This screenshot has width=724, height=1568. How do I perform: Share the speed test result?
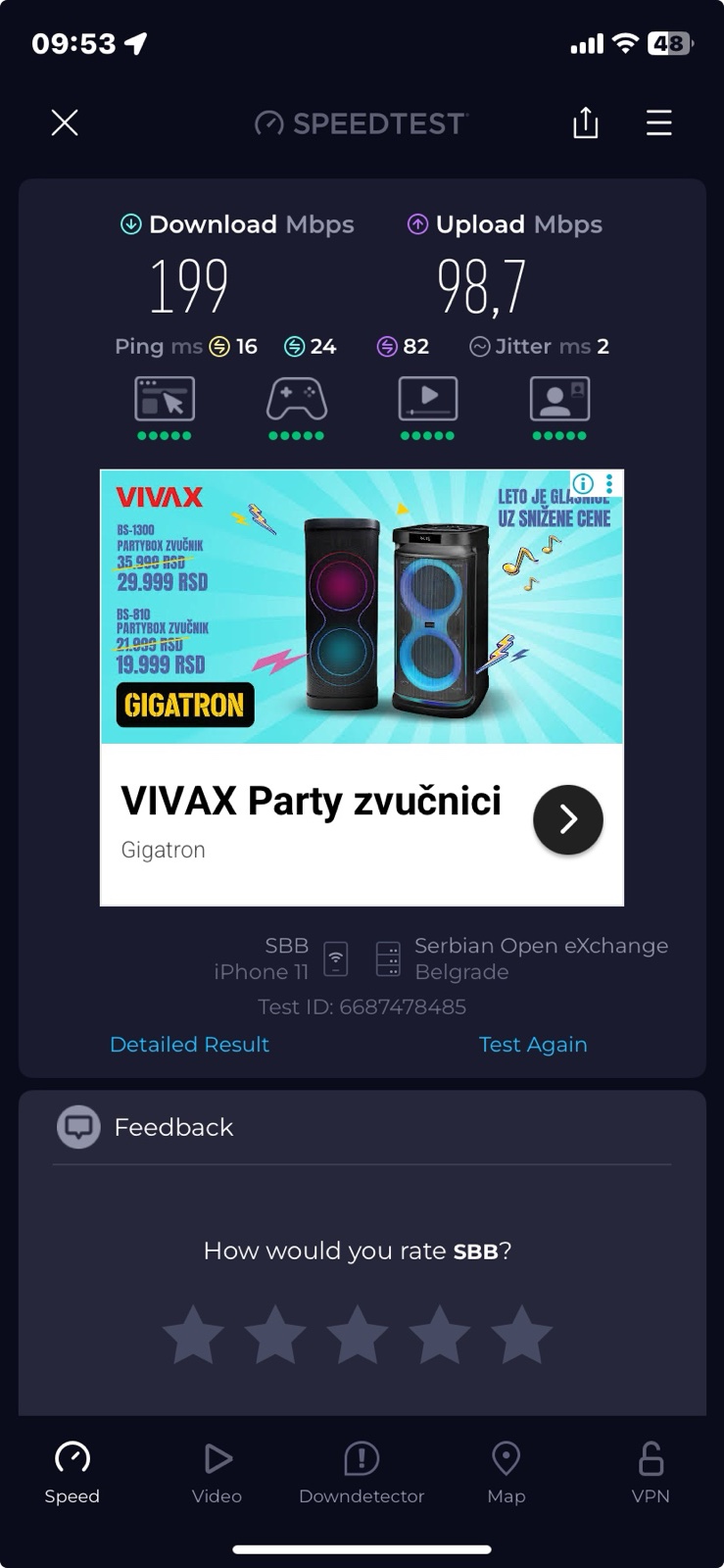[585, 122]
